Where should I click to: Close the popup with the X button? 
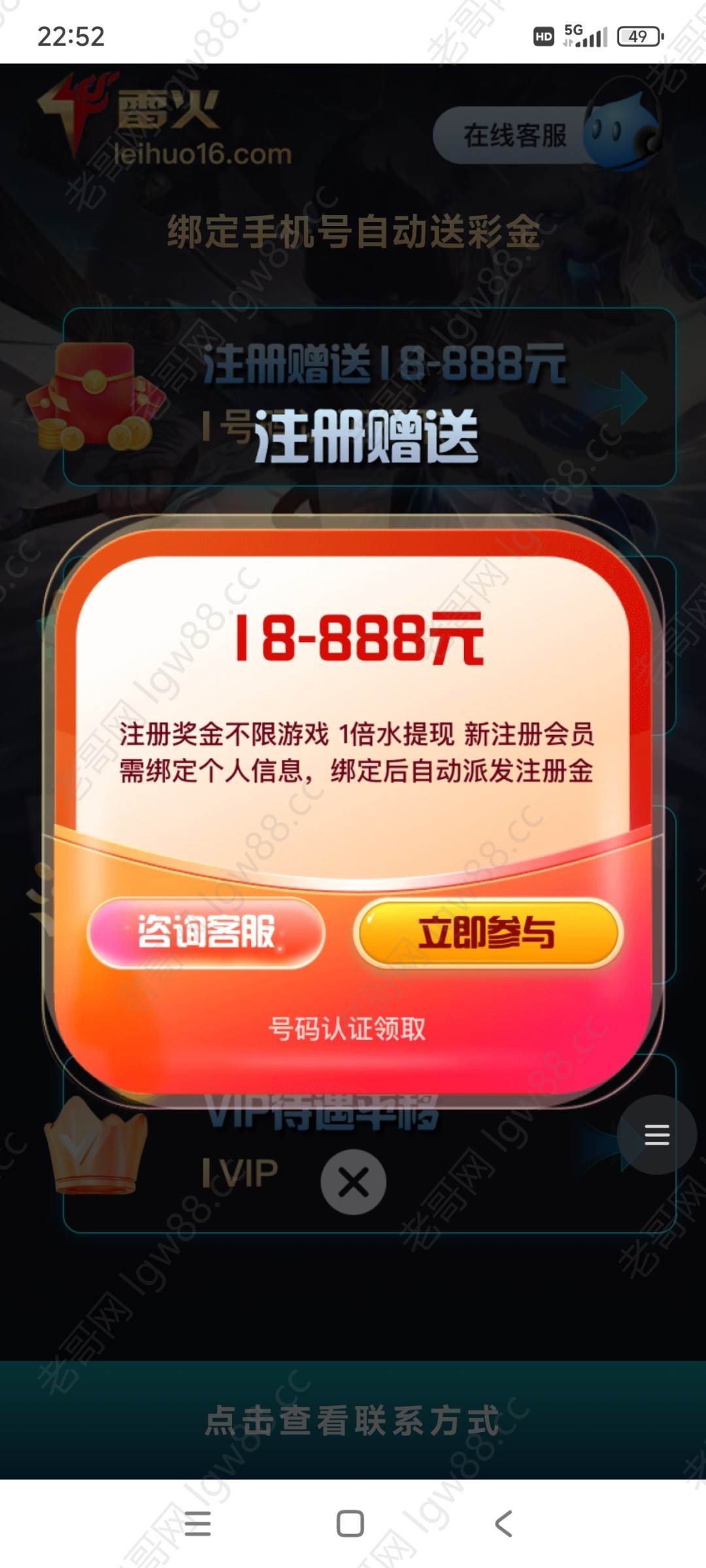353,1182
